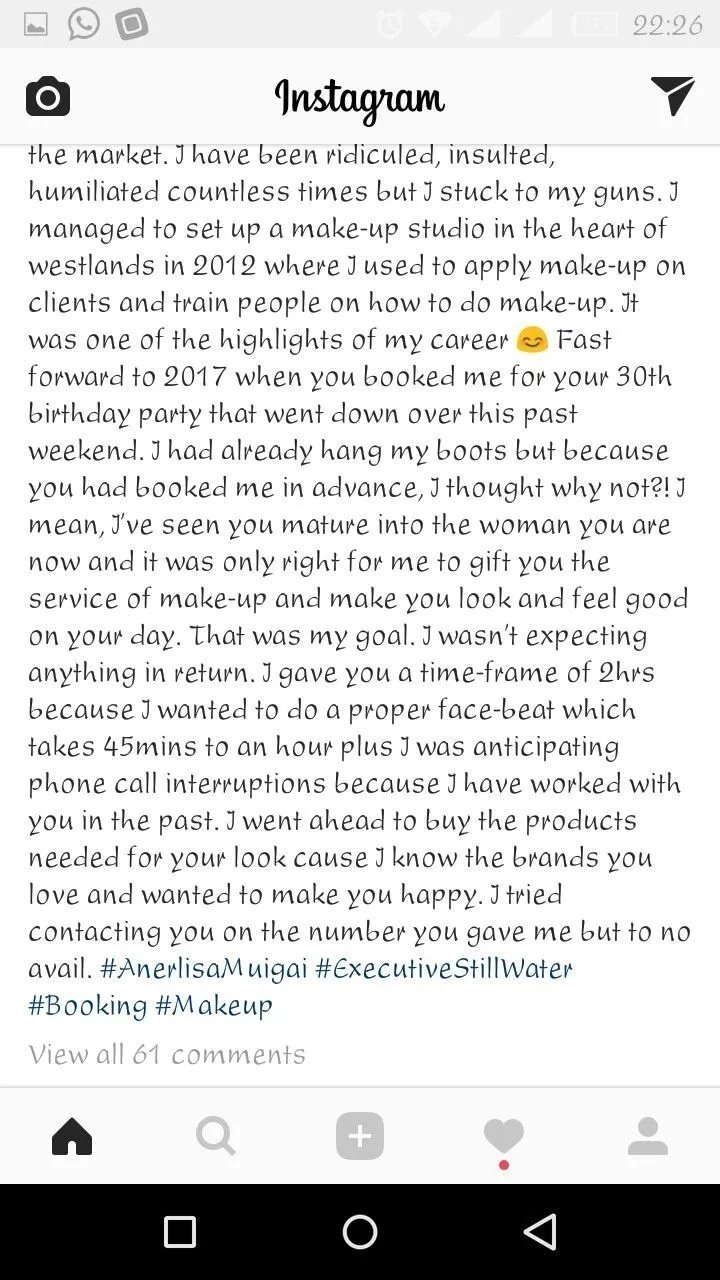This screenshot has height=1280, width=720.
Task: Switch to the profile tab
Action: click(x=648, y=1137)
